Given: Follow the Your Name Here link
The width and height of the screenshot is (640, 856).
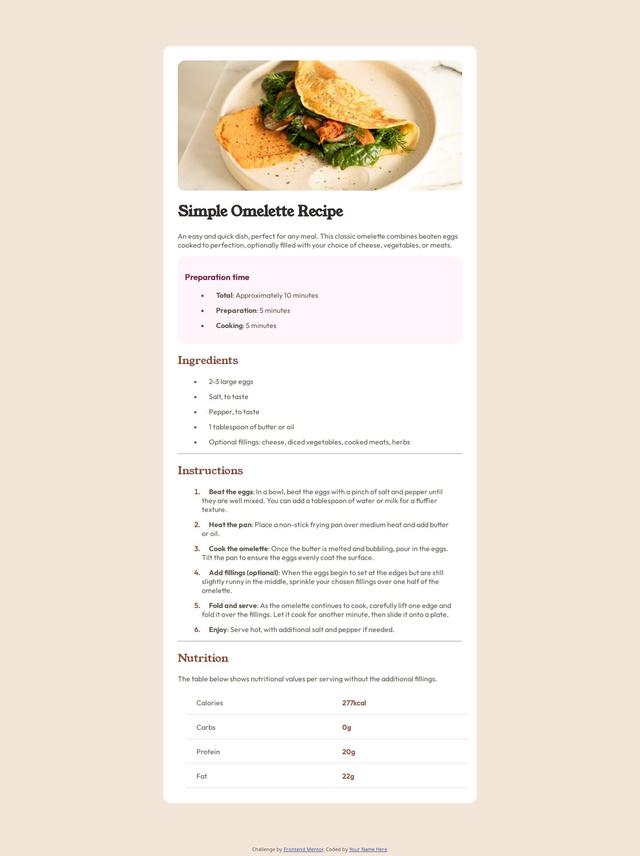Looking at the screenshot, I should (x=368, y=849).
